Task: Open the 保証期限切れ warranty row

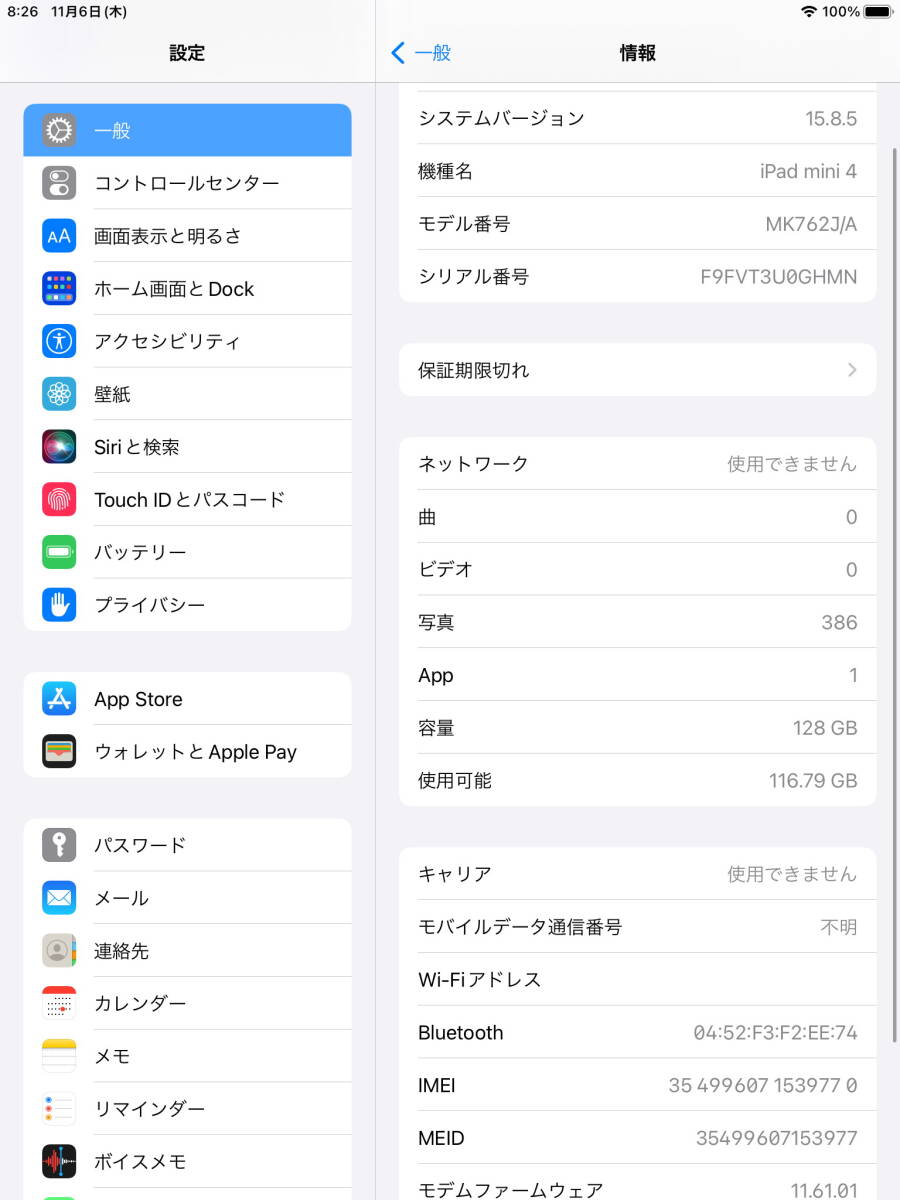Action: tap(637, 370)
